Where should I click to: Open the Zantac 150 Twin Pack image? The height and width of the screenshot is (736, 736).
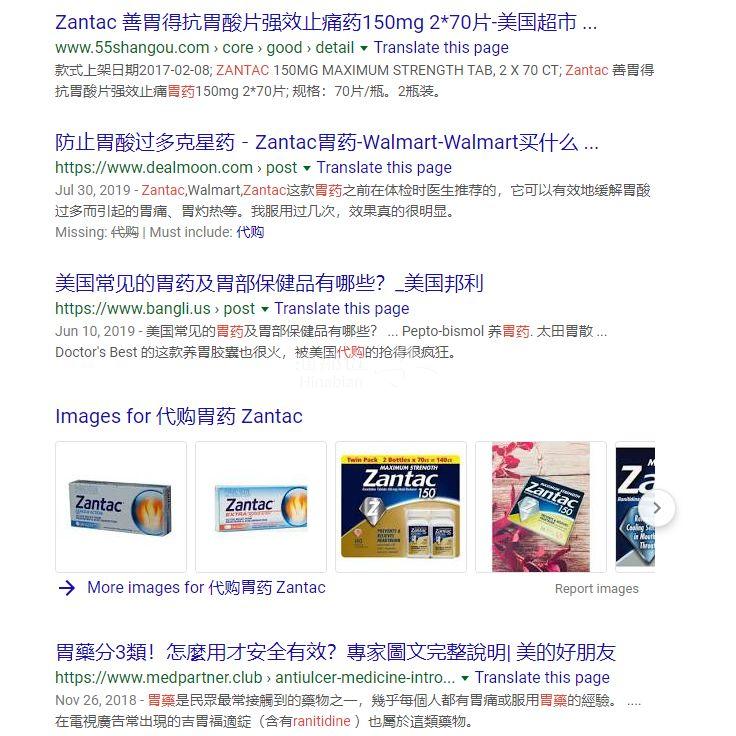(401, 507)
